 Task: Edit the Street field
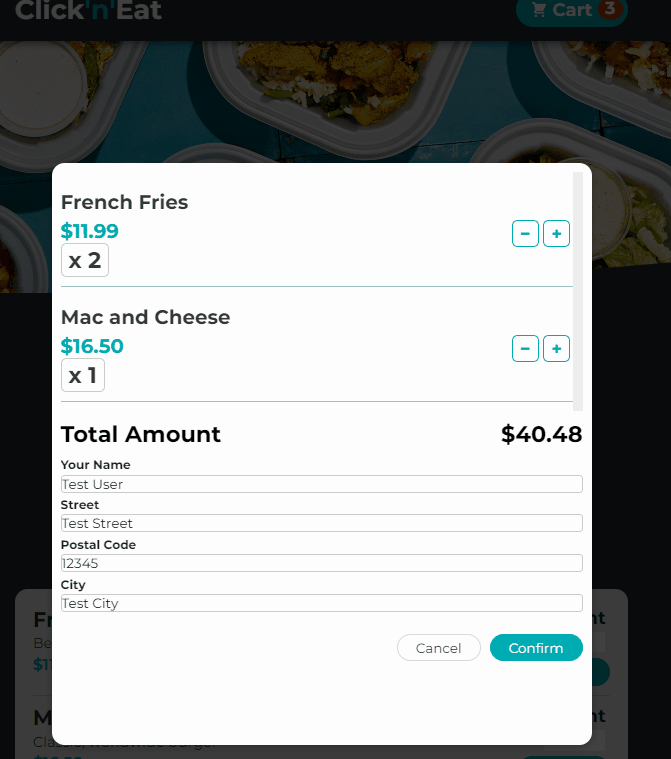tap(321, 523)
